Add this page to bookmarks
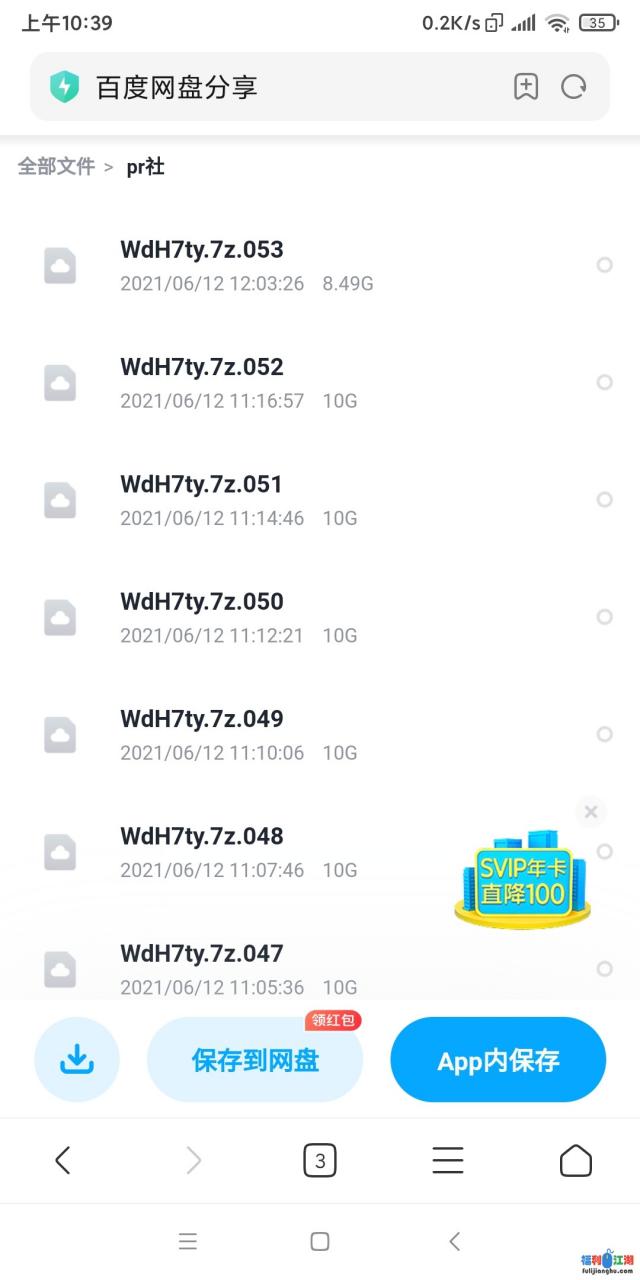640x1280 pixels. tap(526, 87)
